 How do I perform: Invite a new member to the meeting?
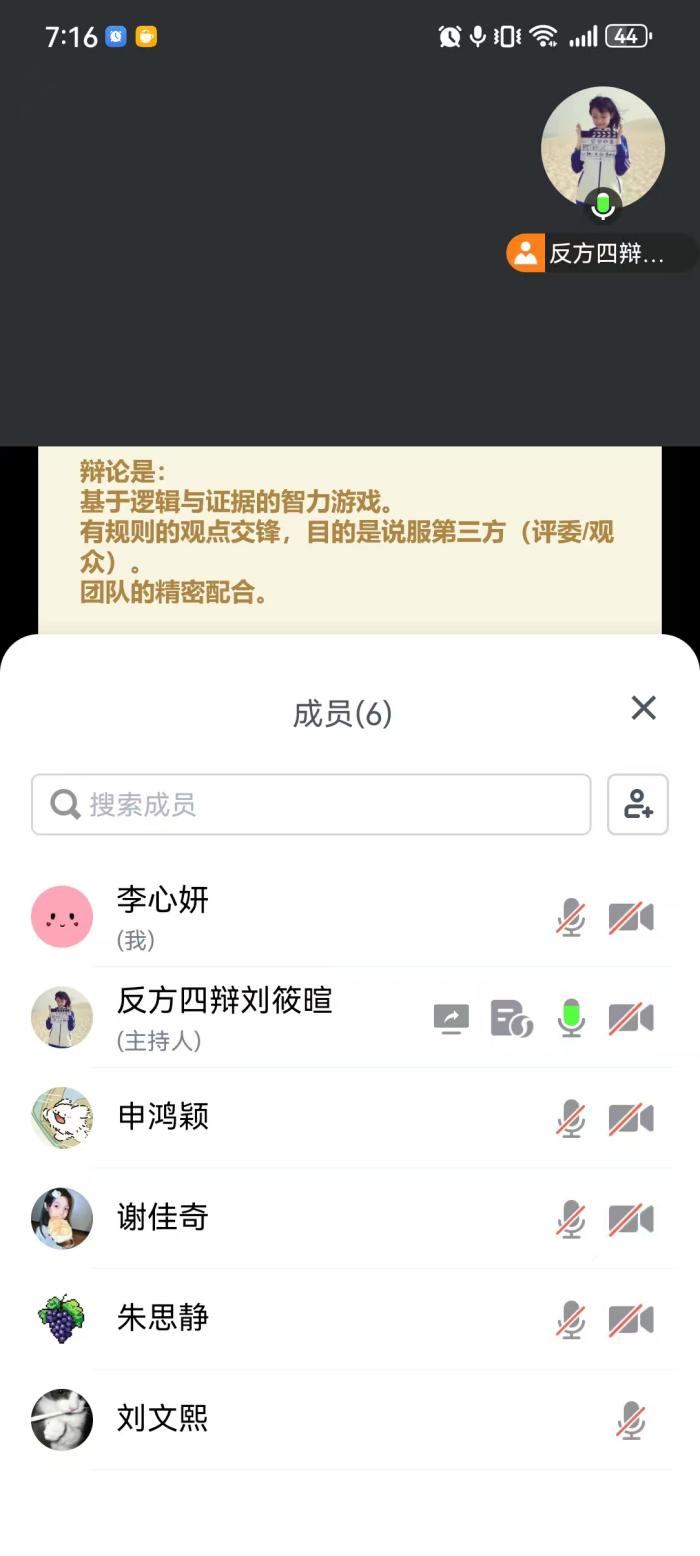(x=638, y=804)
